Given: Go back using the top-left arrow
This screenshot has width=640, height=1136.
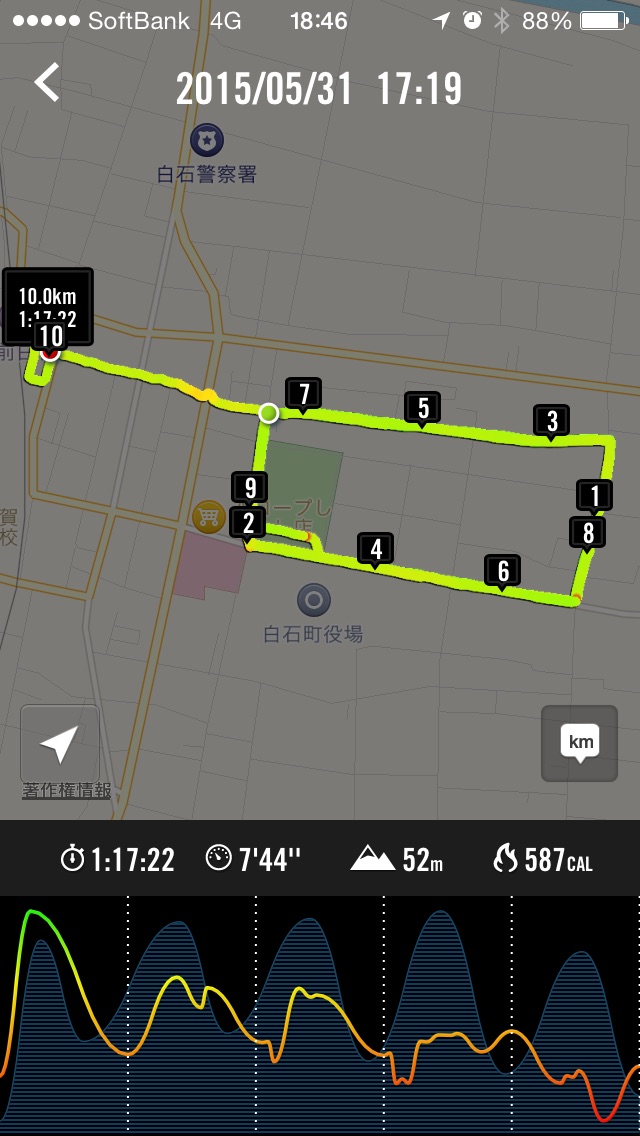Looking at the screenshot, I should pos(47,83).
